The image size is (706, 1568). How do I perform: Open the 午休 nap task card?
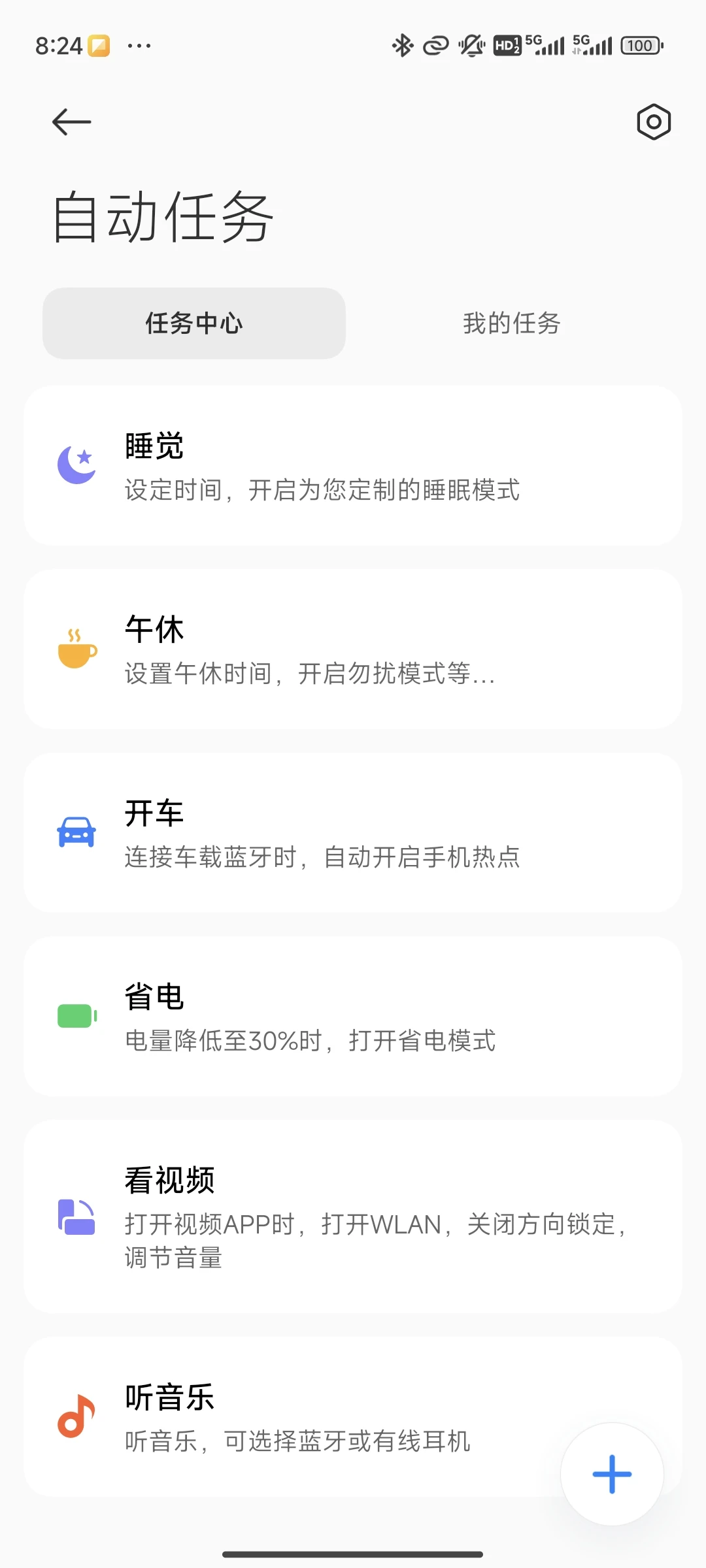[x=353, y=649]
